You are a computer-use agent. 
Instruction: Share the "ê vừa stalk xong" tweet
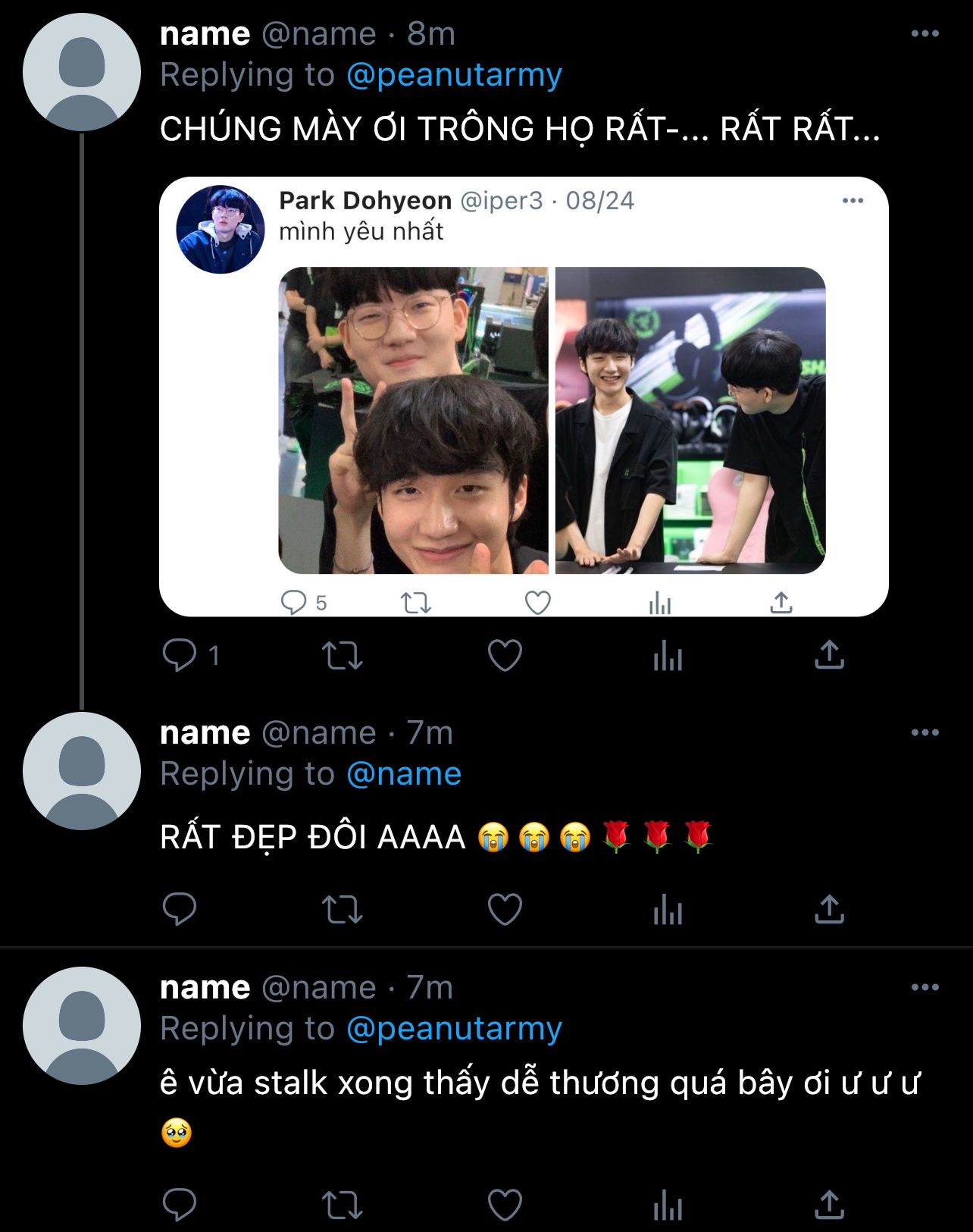point(829,1205)
